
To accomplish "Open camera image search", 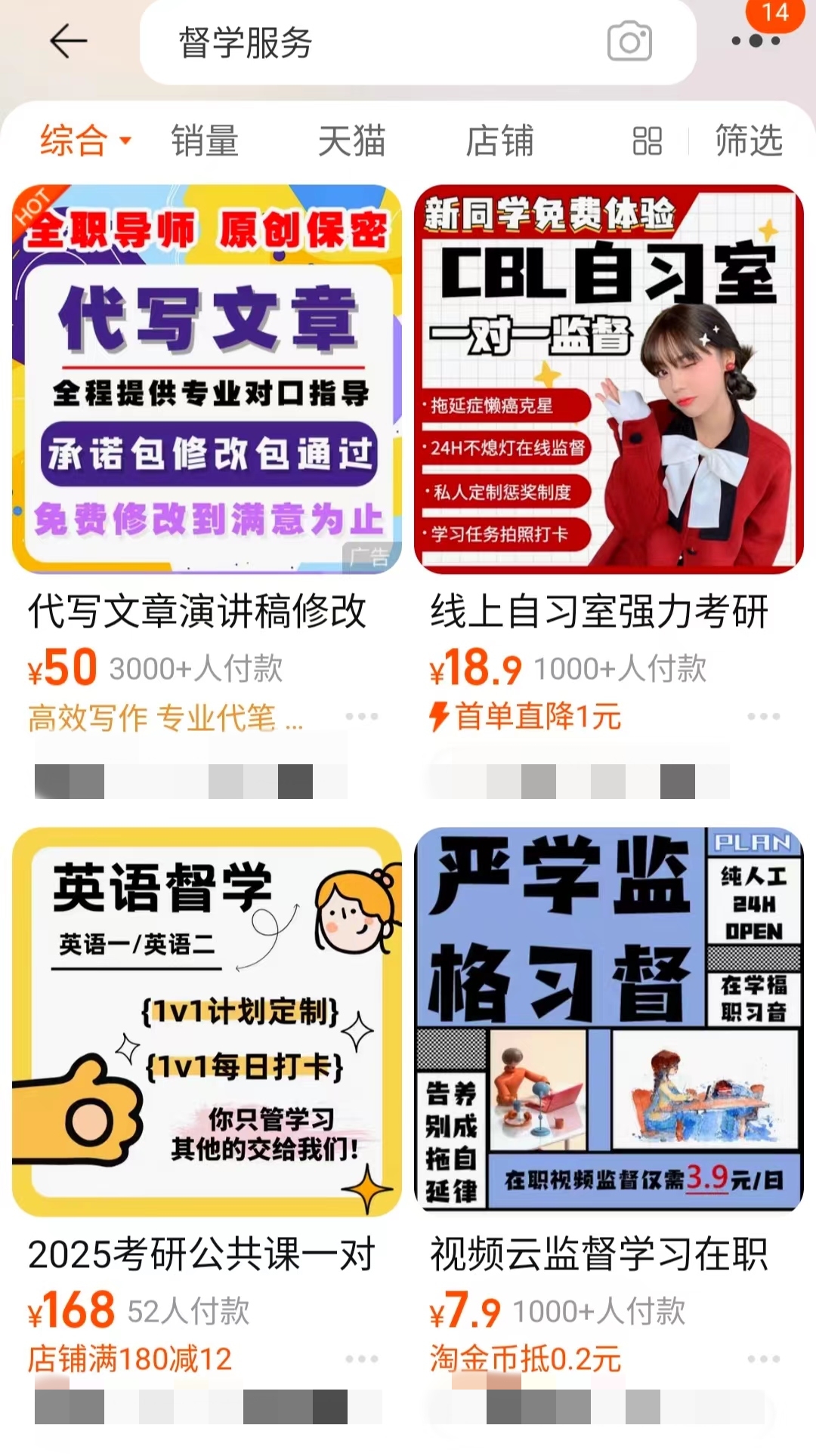I will [629, 42].
